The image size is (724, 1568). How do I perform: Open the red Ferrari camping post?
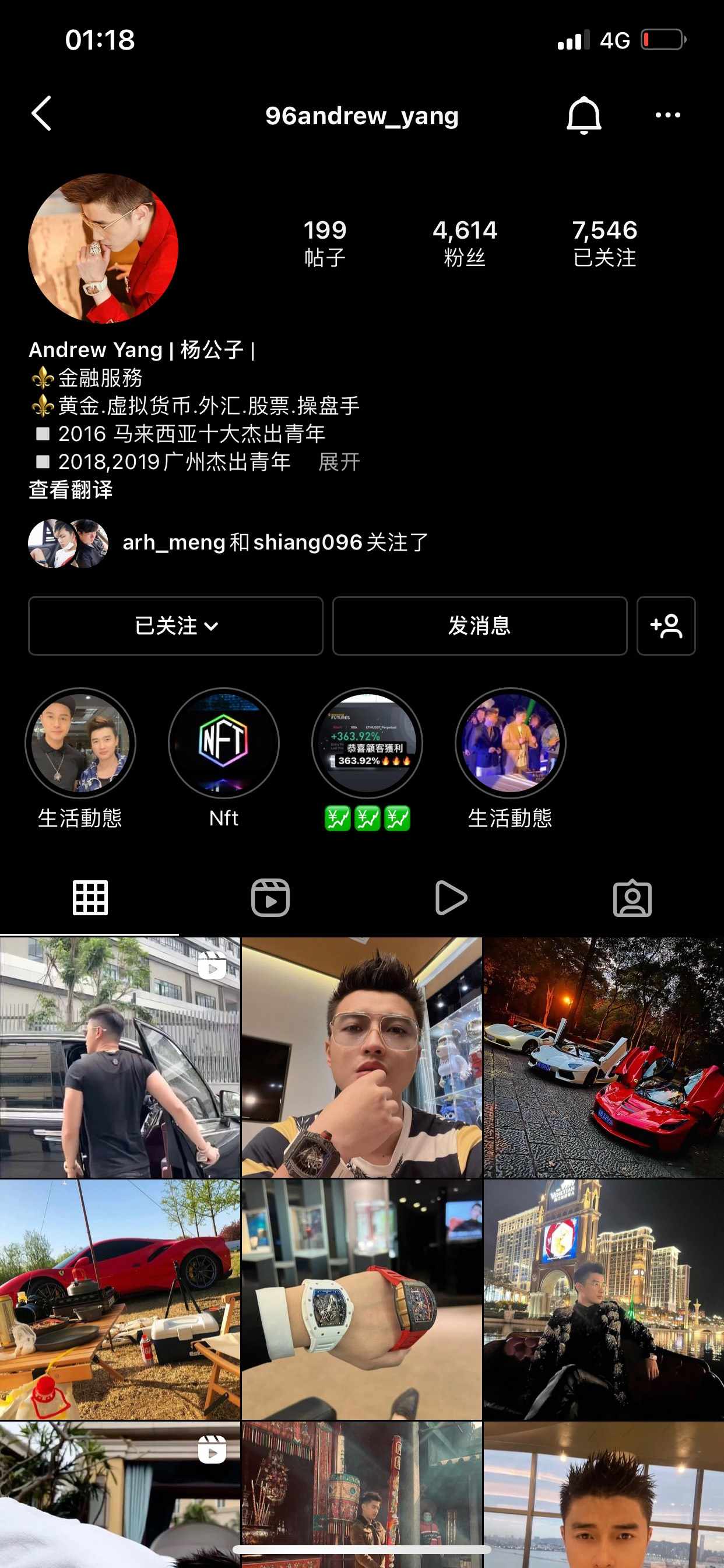120,1300
